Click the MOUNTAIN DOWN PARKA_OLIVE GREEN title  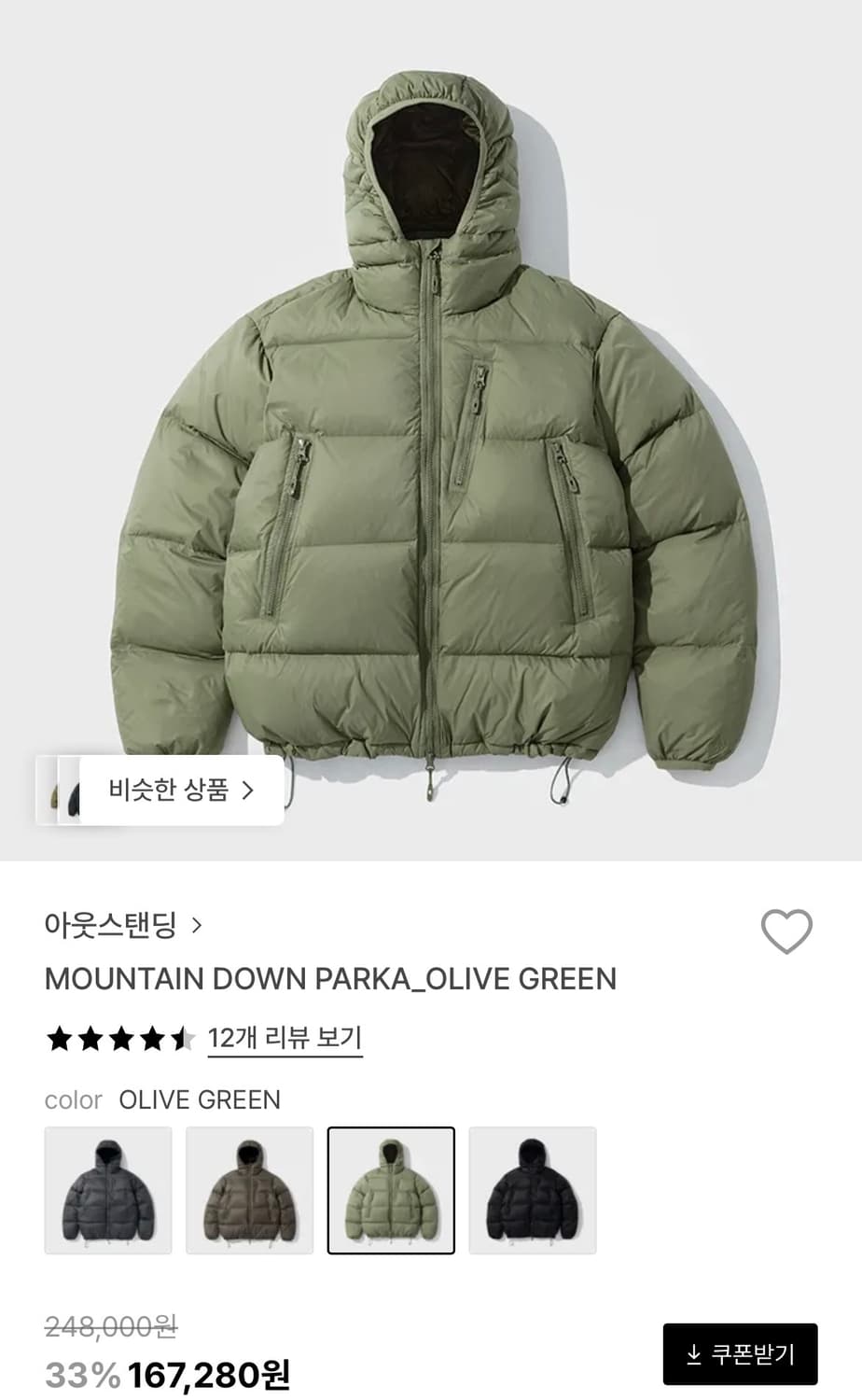coord(331,978)
